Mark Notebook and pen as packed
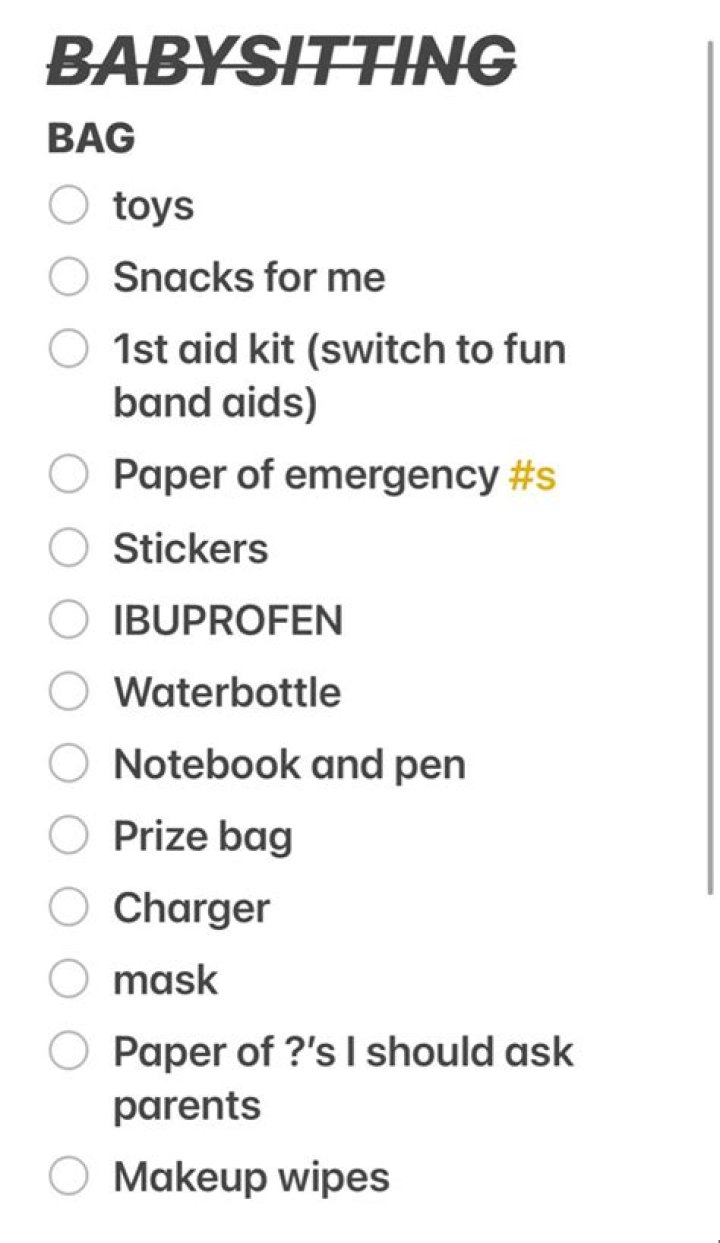720x1243 pixels. point(68,764)
